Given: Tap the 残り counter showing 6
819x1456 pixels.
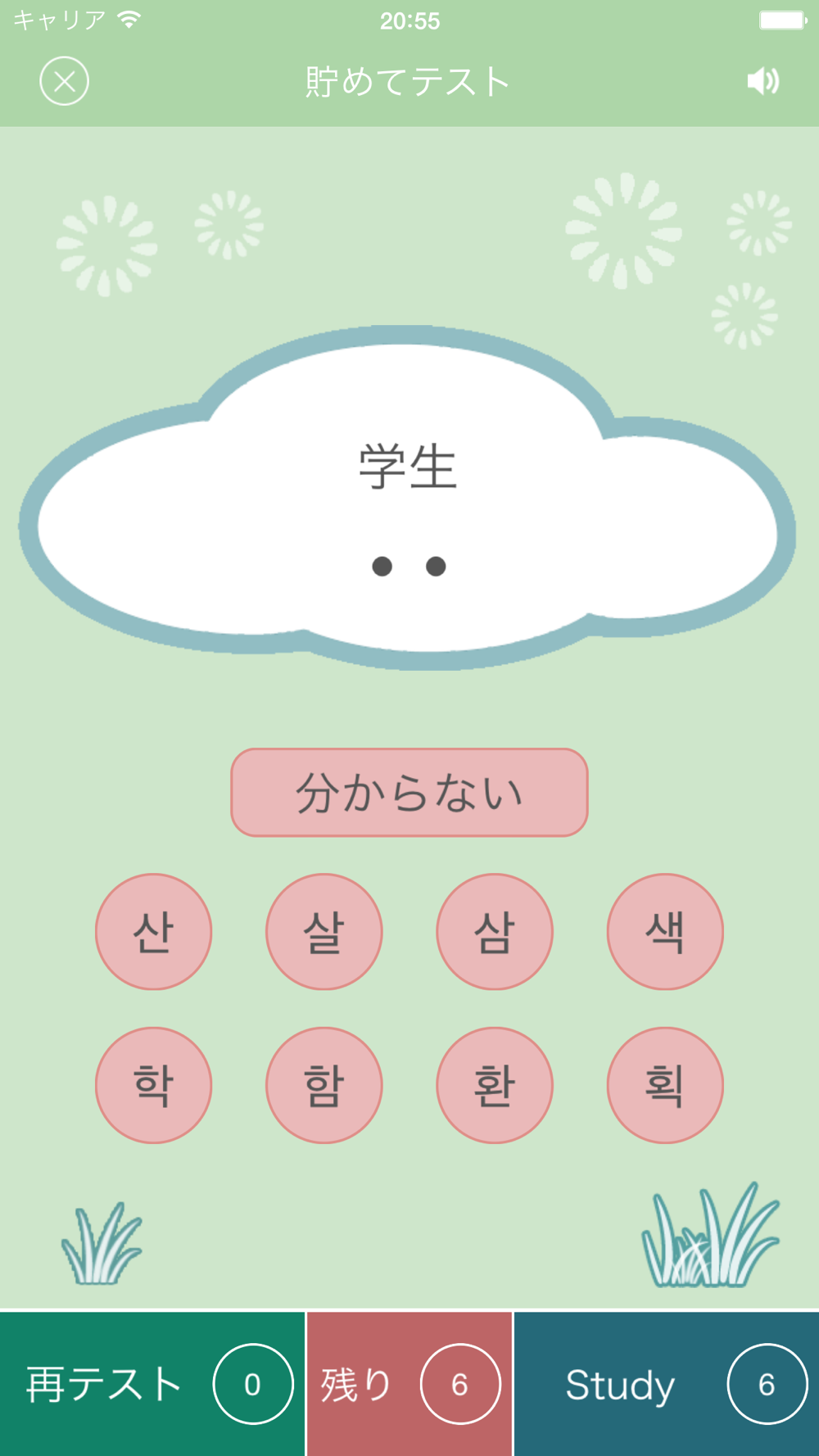Looking at the screenshot, I should point(459,1384).
